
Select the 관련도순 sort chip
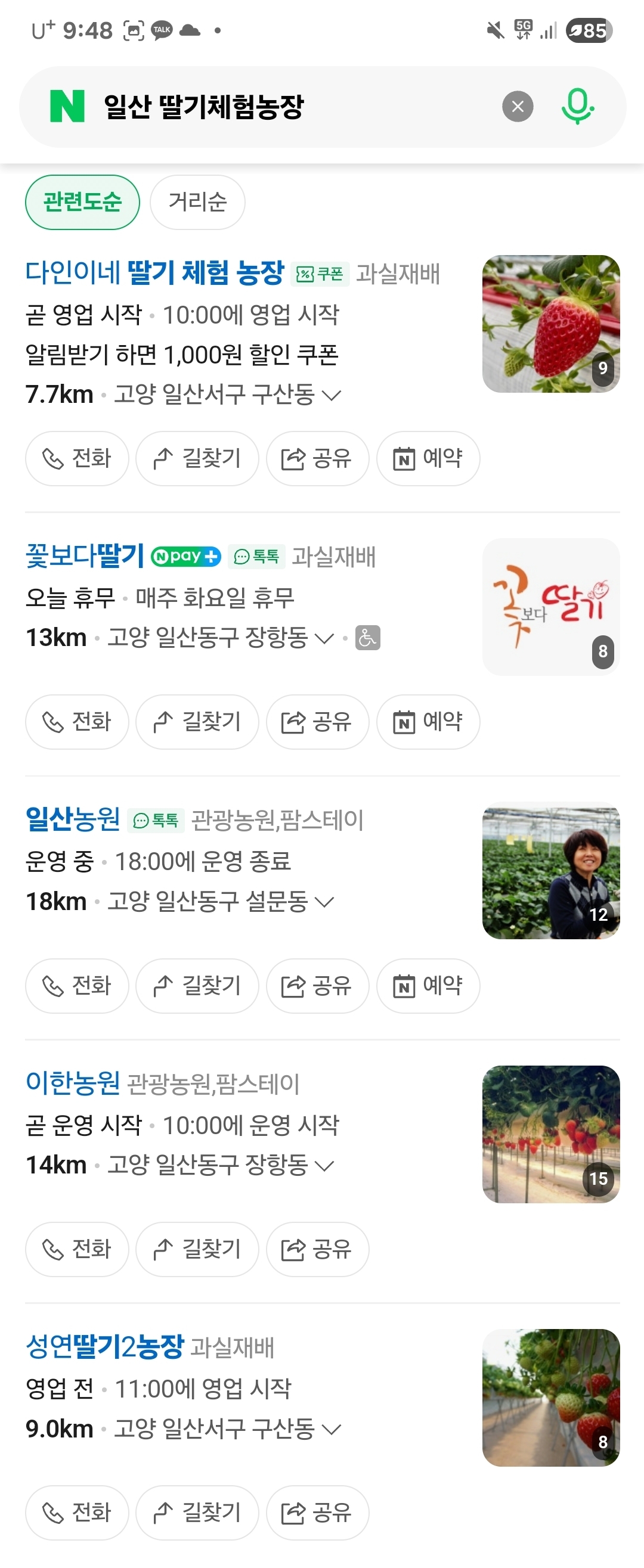82,202
